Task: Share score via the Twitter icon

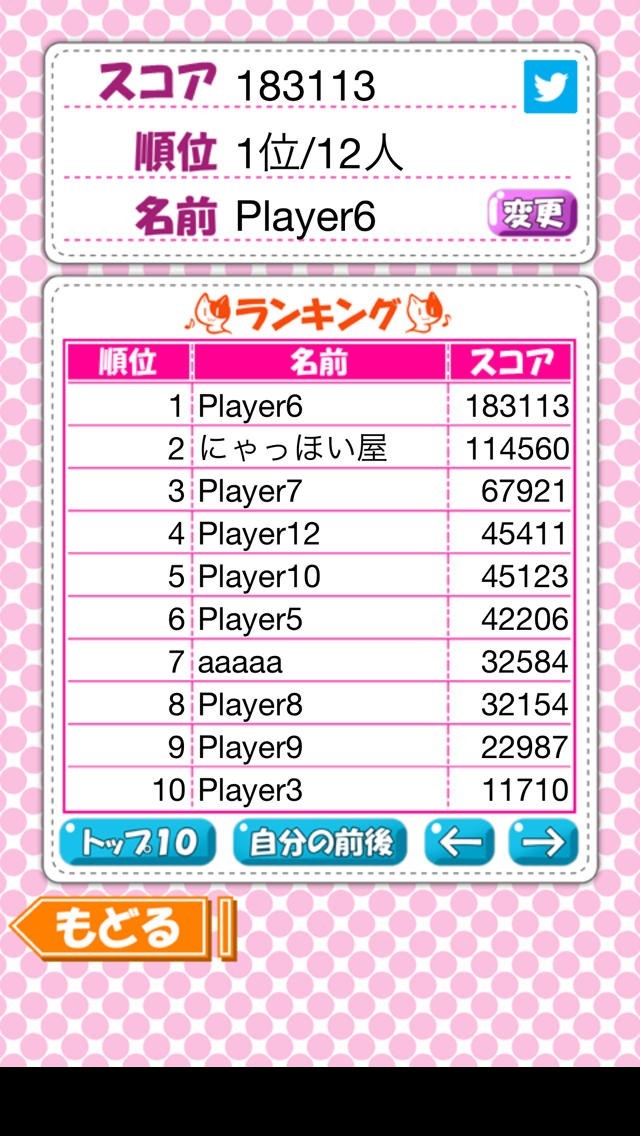Action: tap(550, 87)
